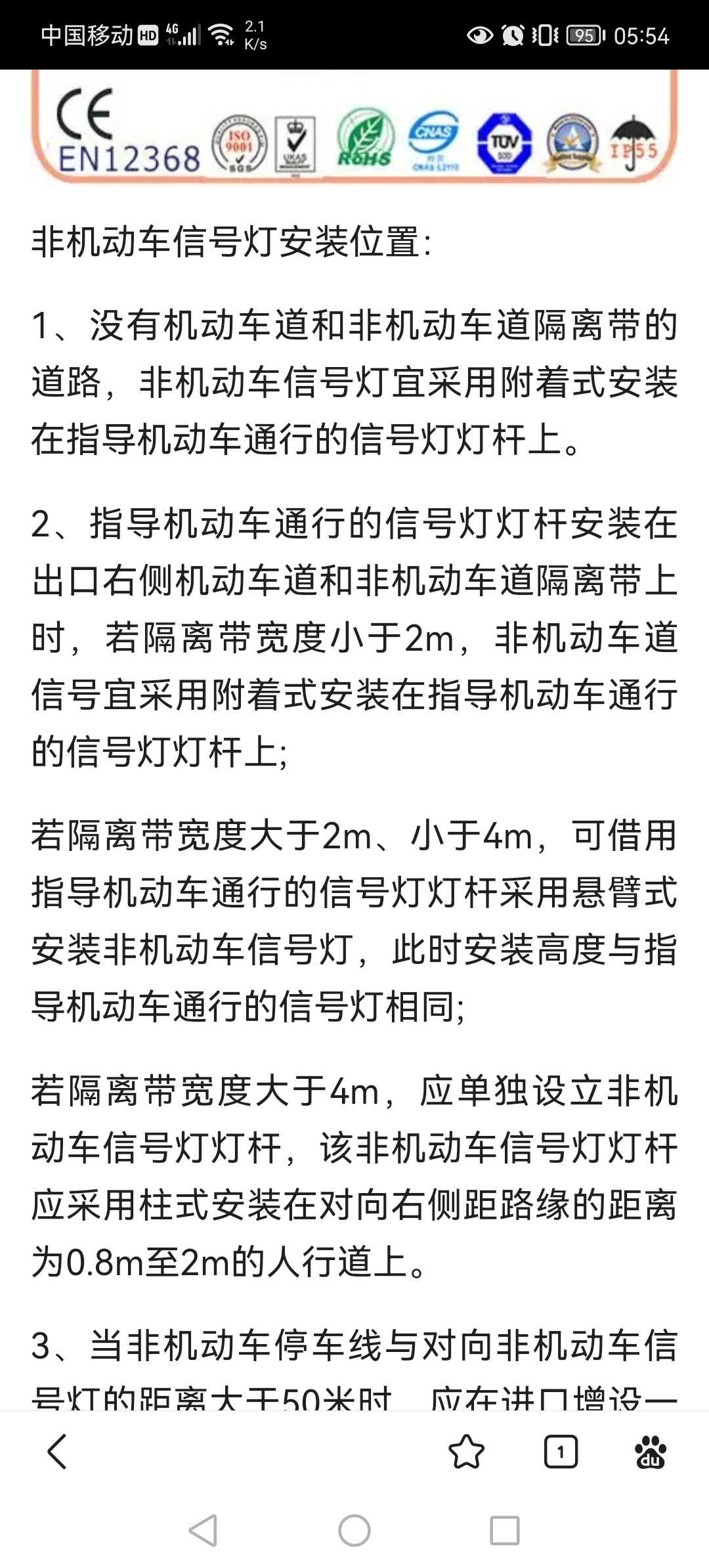The height and width of the screenshot is (1568, 709).
Task: Bookmark this page with the star icon
Action: (466, 1451)
